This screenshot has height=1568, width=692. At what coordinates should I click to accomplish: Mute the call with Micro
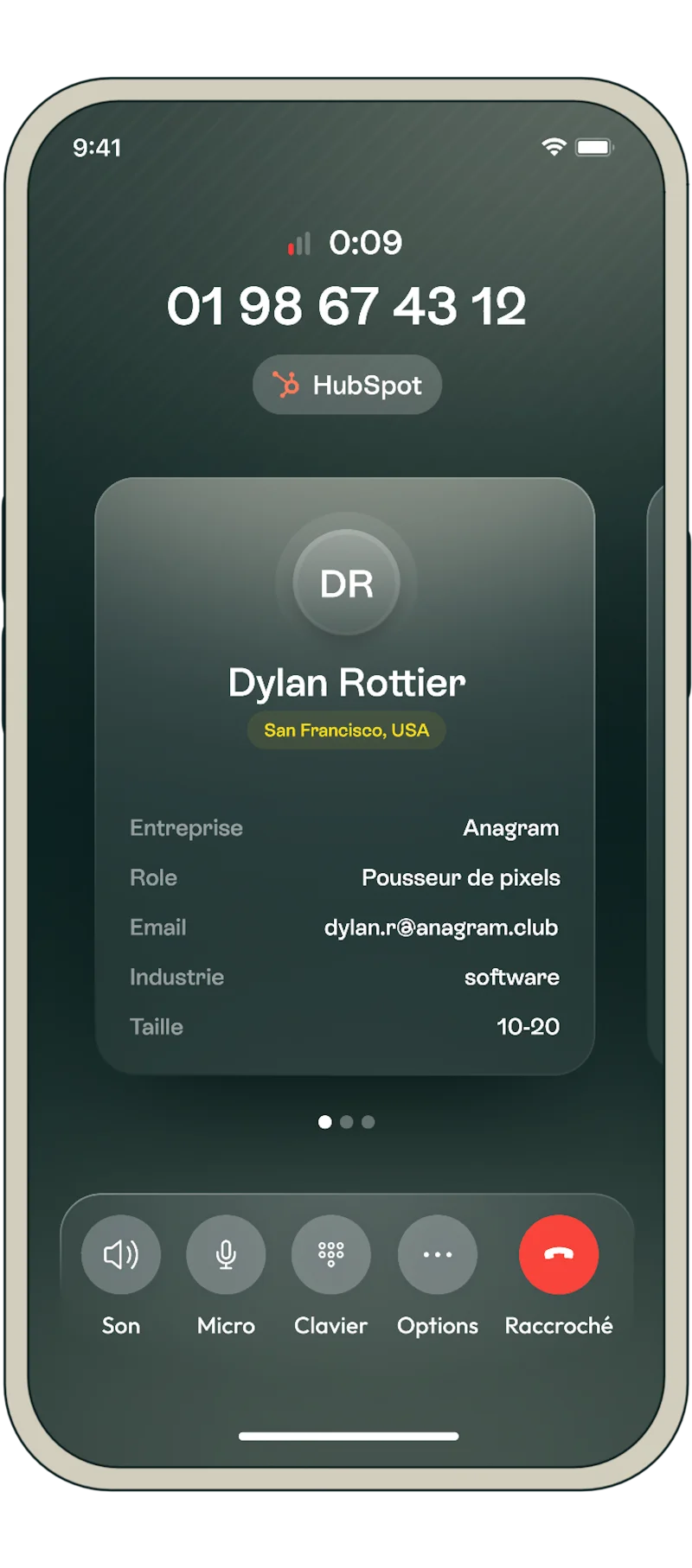point(226,1254)
